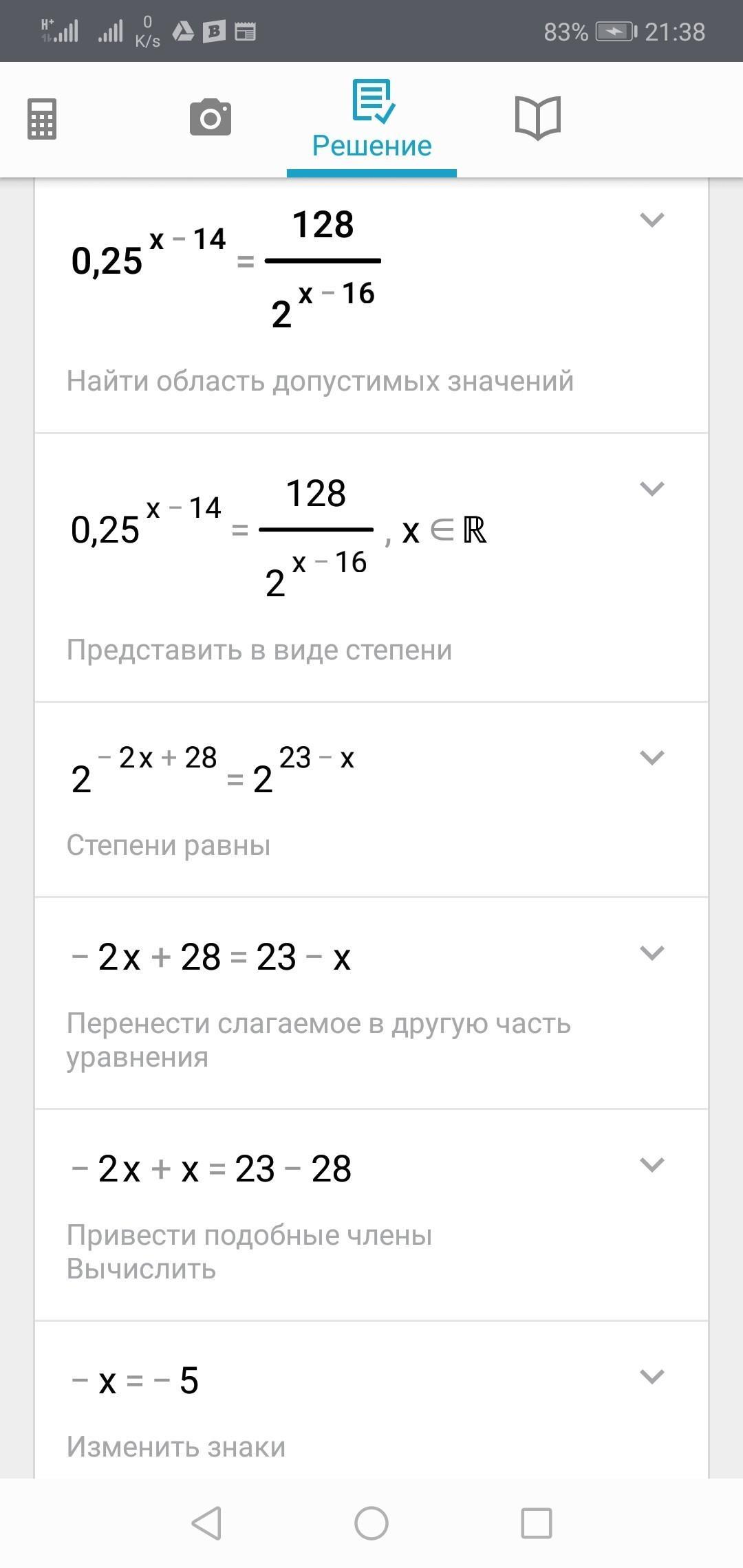The image size is (743, 1568).
Task: Open the book tab
Action: 538,118
